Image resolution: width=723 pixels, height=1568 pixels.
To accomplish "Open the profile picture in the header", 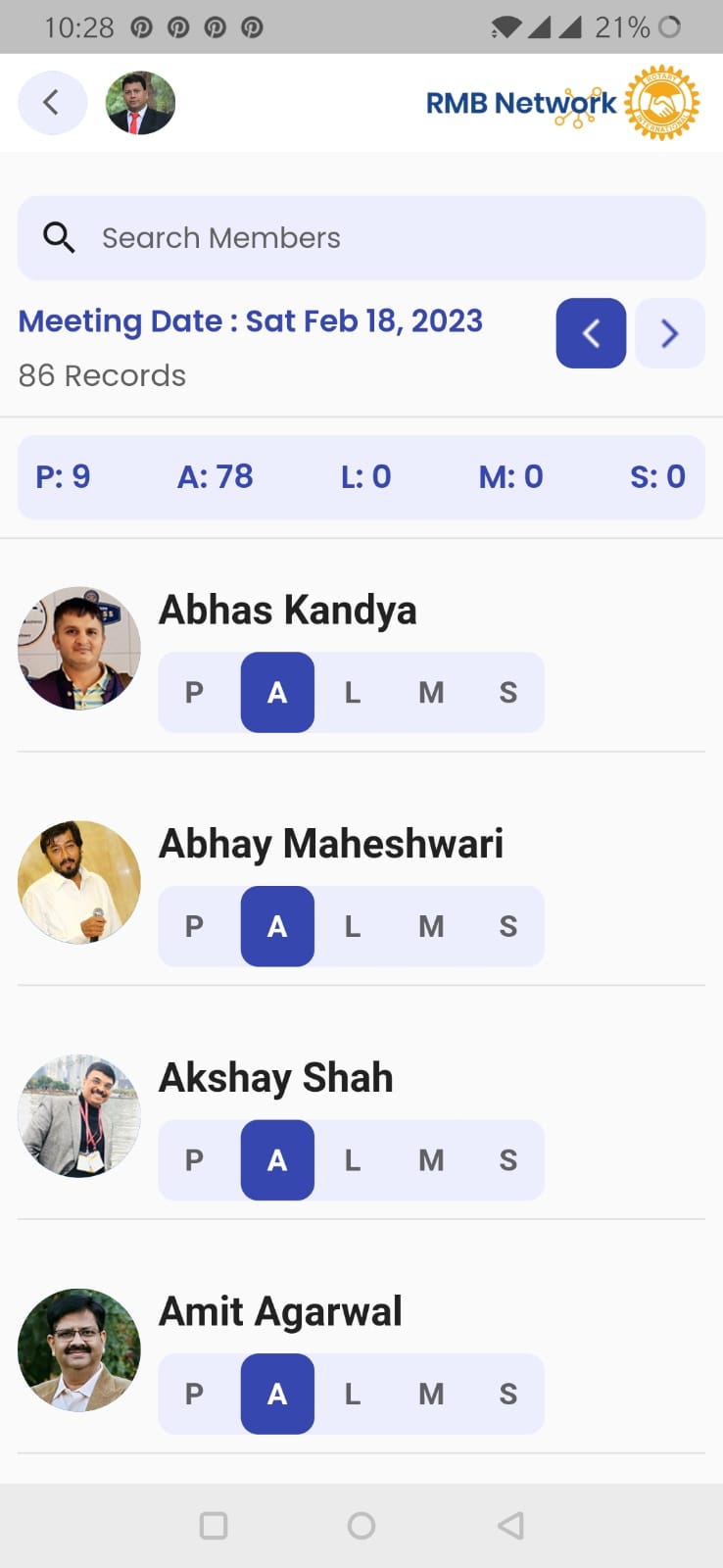I will point(140,102).
